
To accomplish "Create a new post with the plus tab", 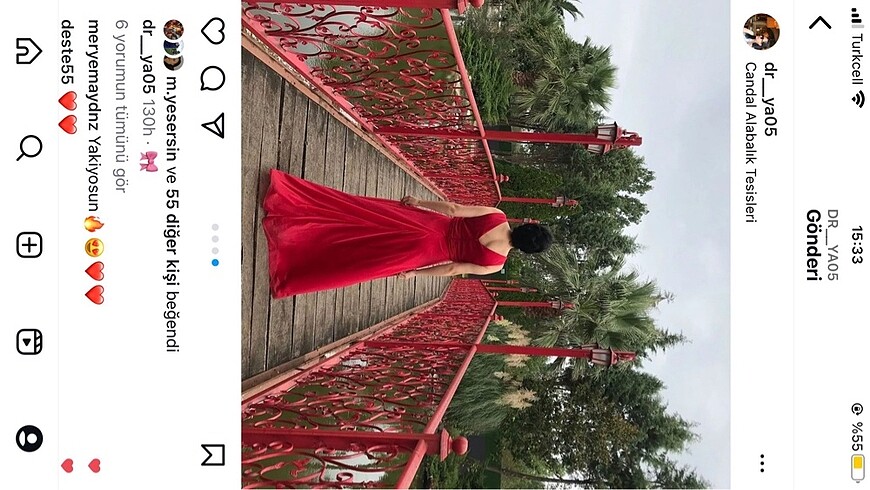I will 30,245.
